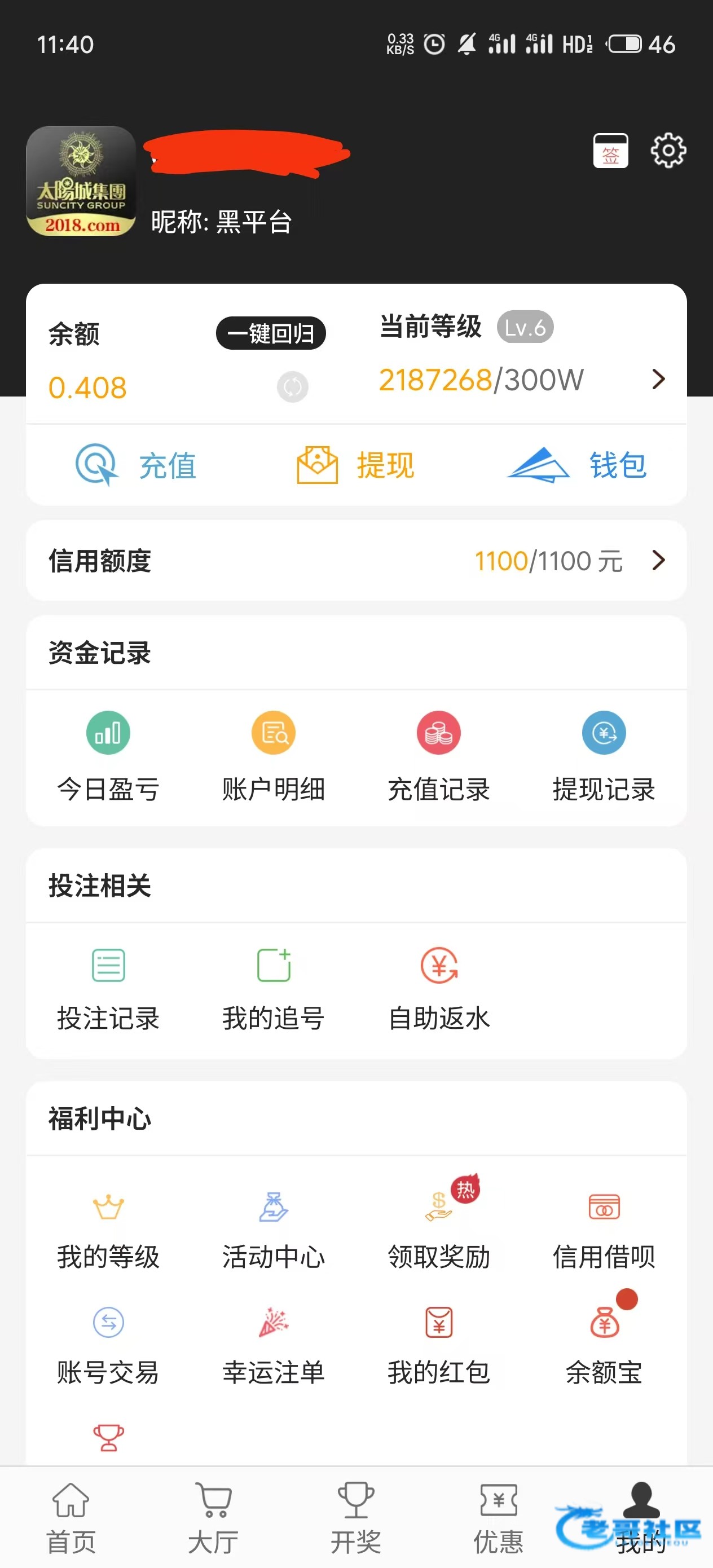
Task: Open 领取奖励 with hot badge
Action: click(x=438, y=1227)
